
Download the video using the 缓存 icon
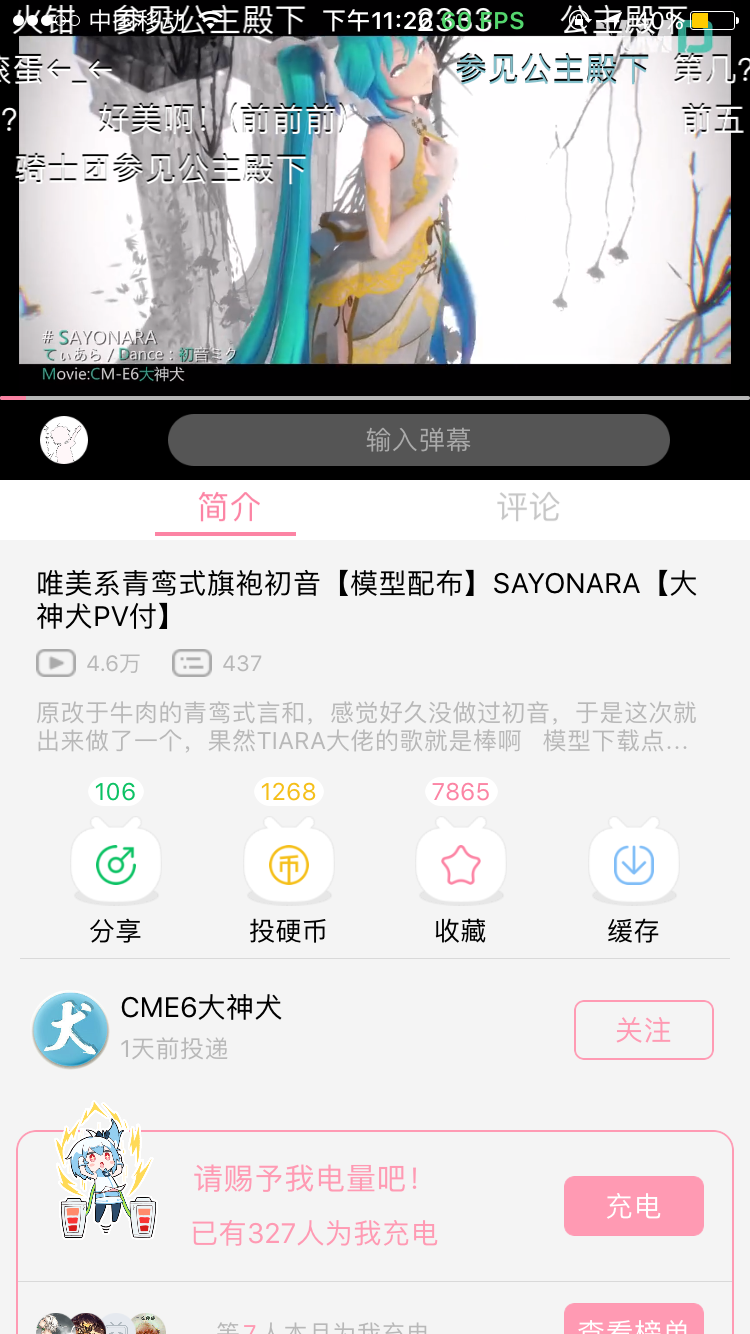tap(633, 862)
